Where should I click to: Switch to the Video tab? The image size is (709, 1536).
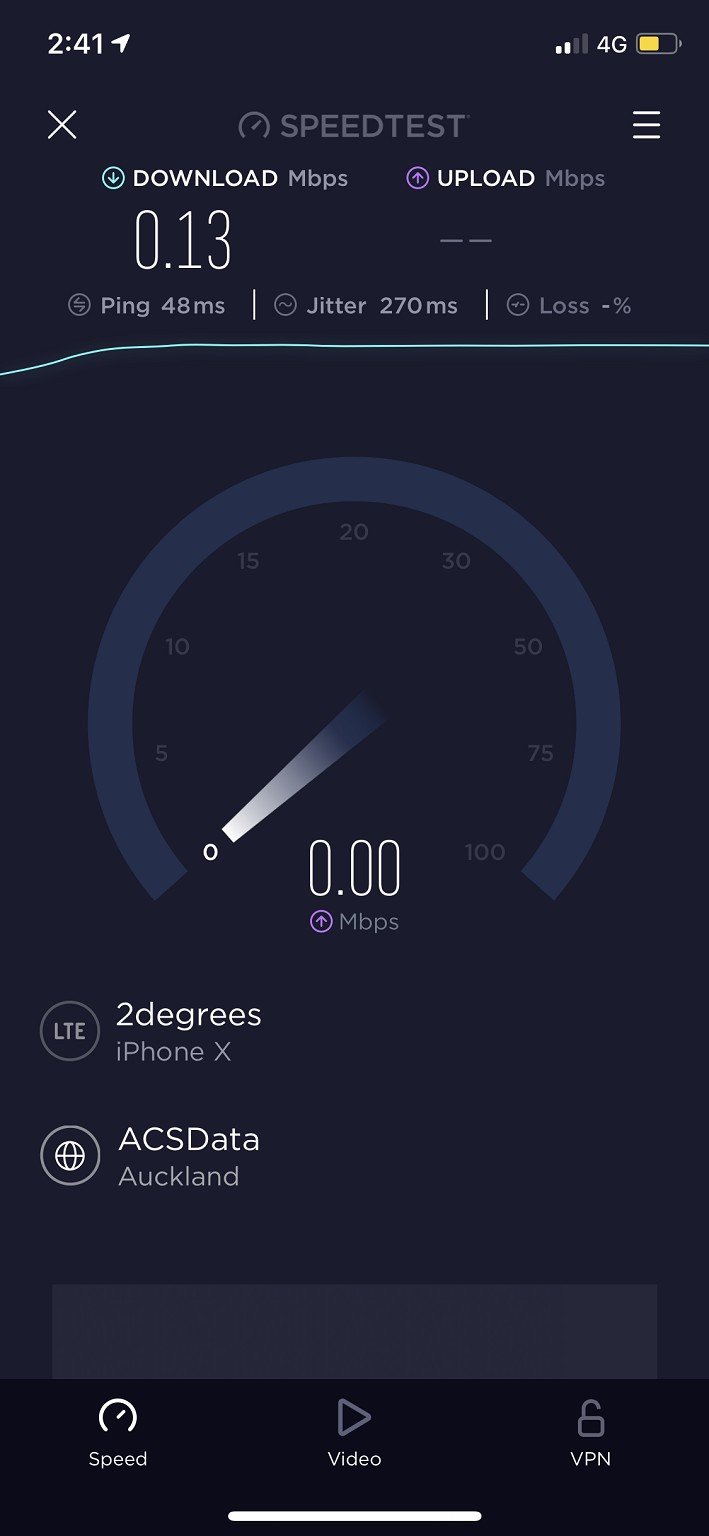pyautogui.click(x=354, y=1432)
